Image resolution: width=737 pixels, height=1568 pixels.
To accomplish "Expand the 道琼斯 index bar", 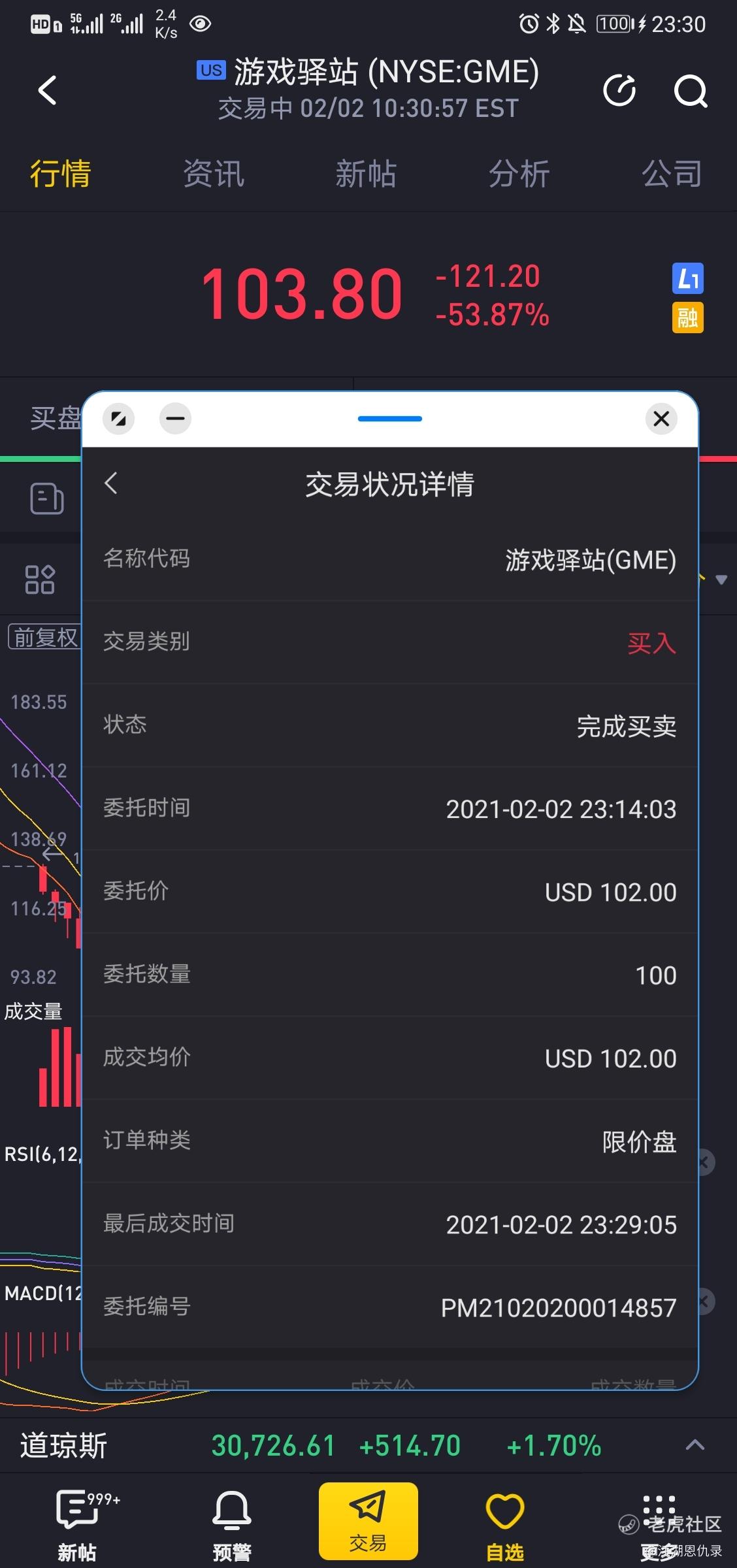I will coord(695,1445).
